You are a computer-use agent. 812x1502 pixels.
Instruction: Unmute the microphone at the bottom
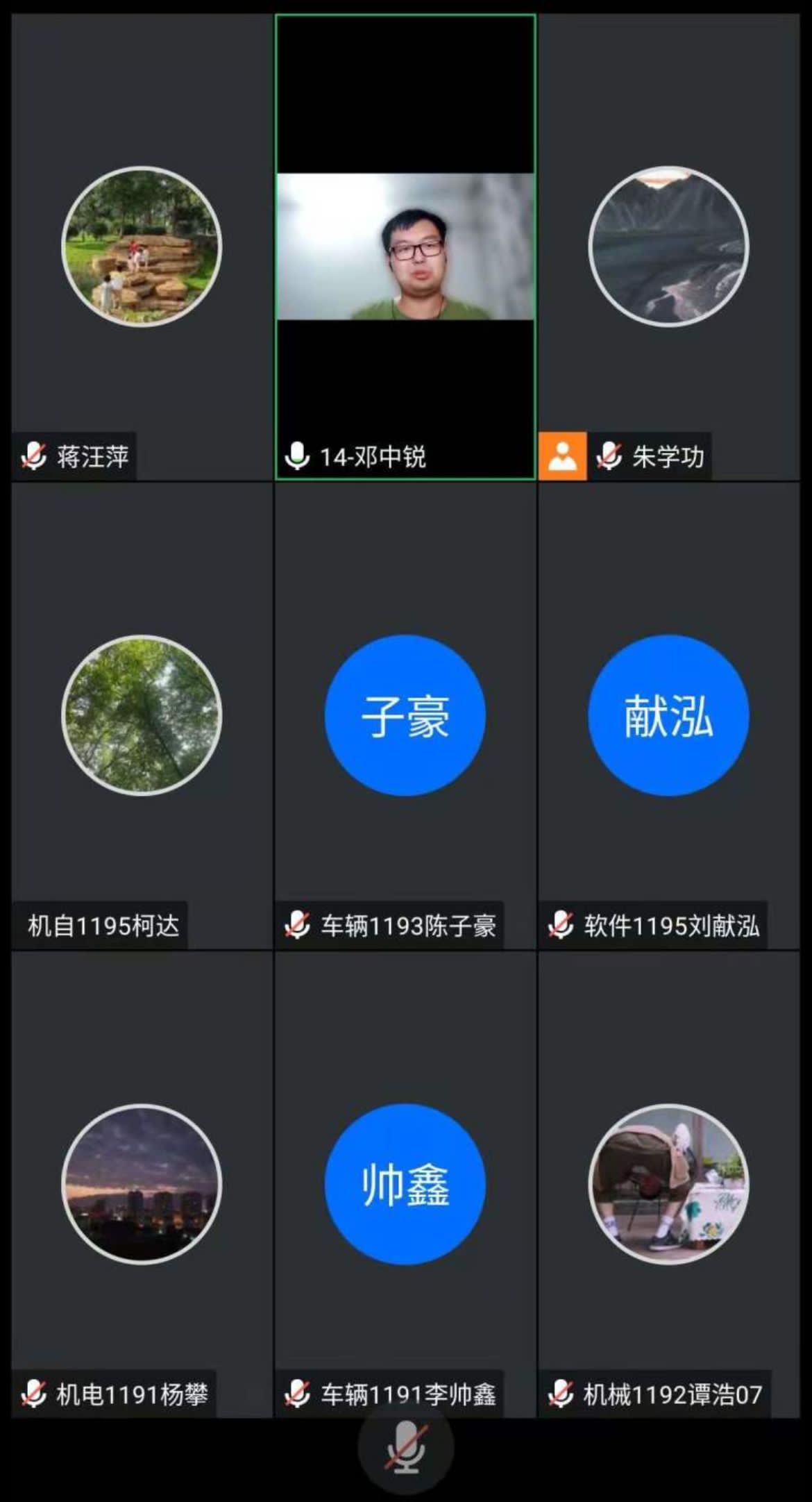[406, 1447]
